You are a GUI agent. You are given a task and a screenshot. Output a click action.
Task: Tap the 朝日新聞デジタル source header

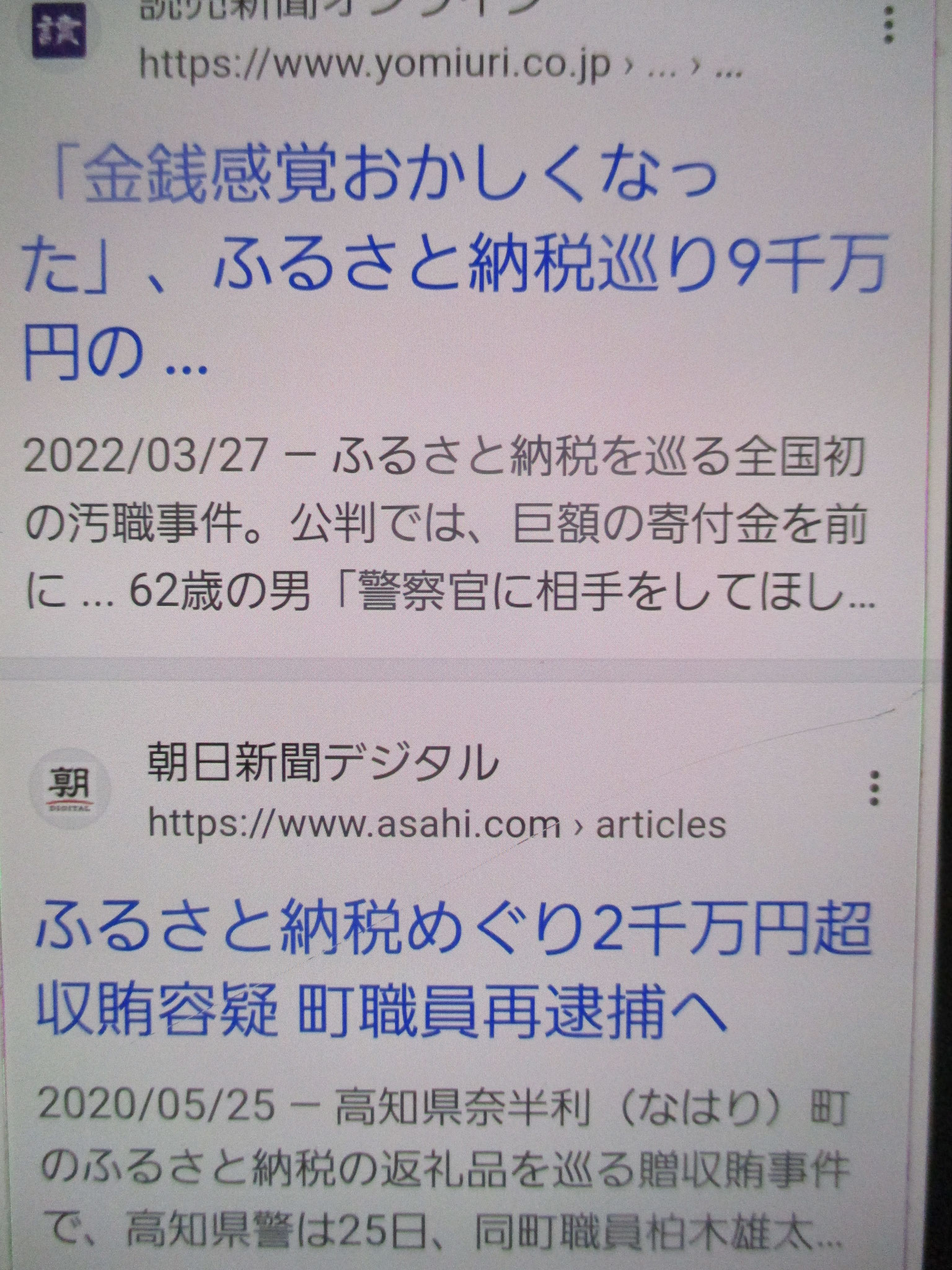tap(322, 766)
